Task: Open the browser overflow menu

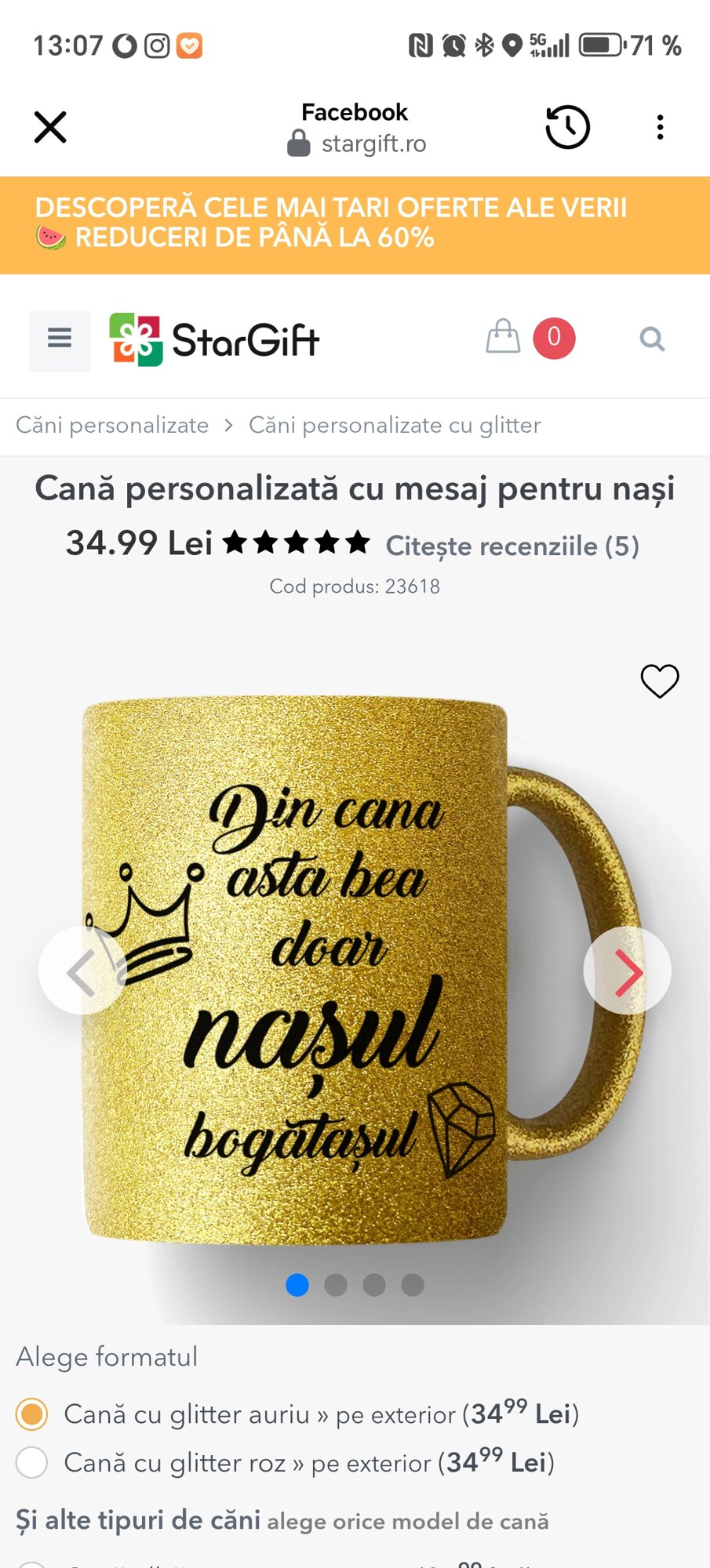Action: 660,127
